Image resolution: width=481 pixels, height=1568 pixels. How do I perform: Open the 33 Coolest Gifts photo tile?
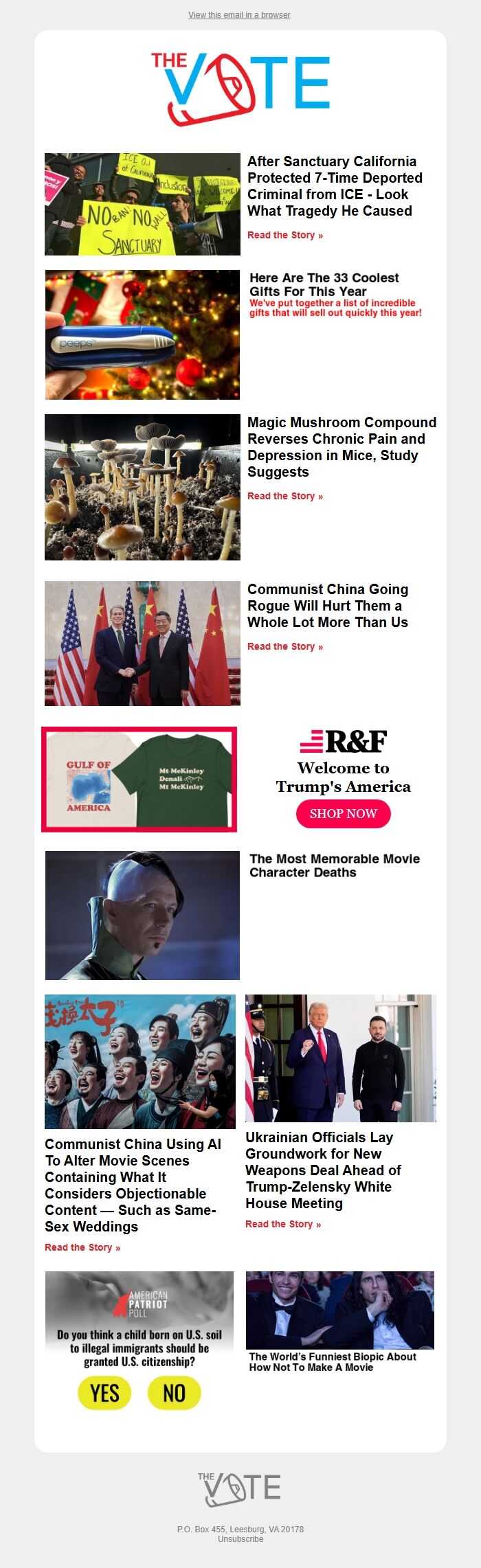click(x=142, y=334)
